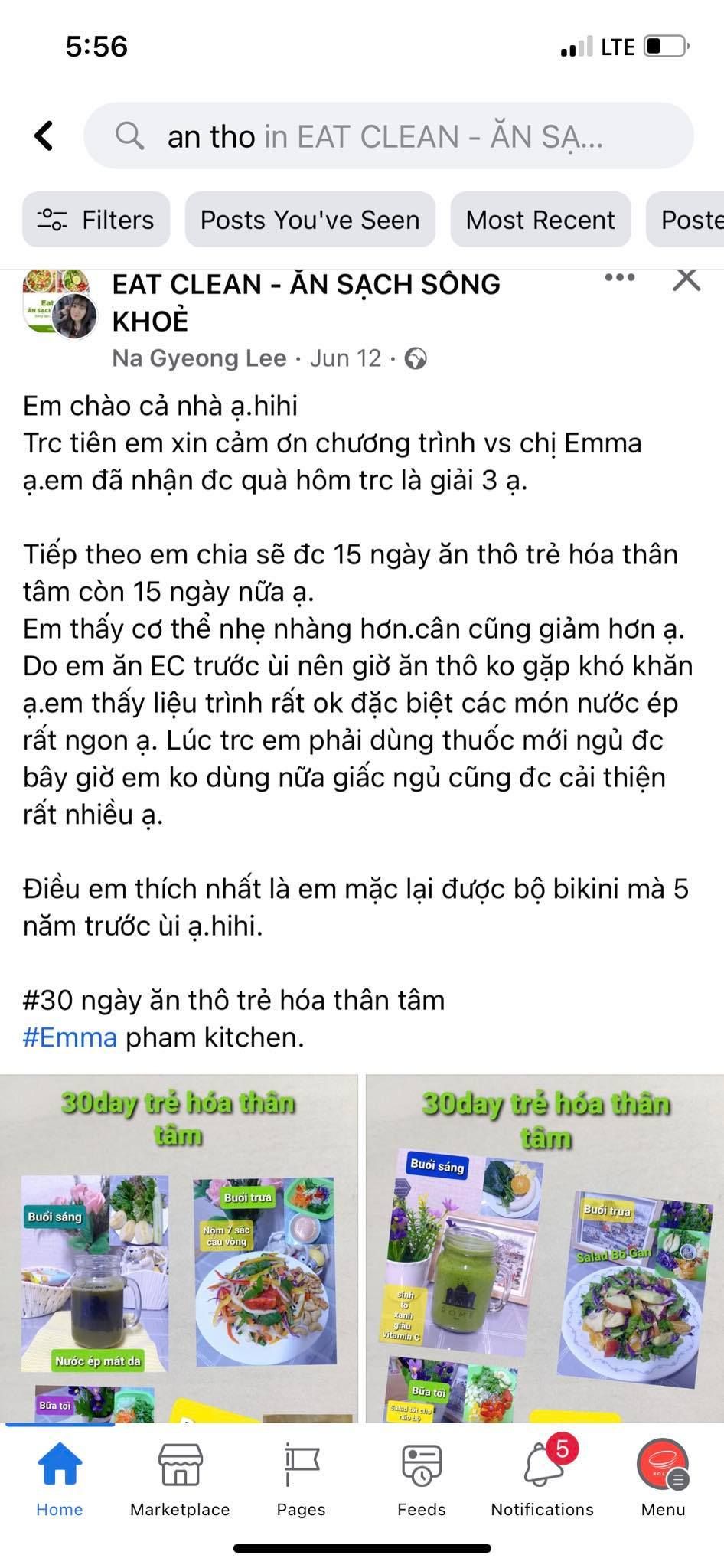
Task: Open the post's three-dot options menu
Action: [619, 278]
